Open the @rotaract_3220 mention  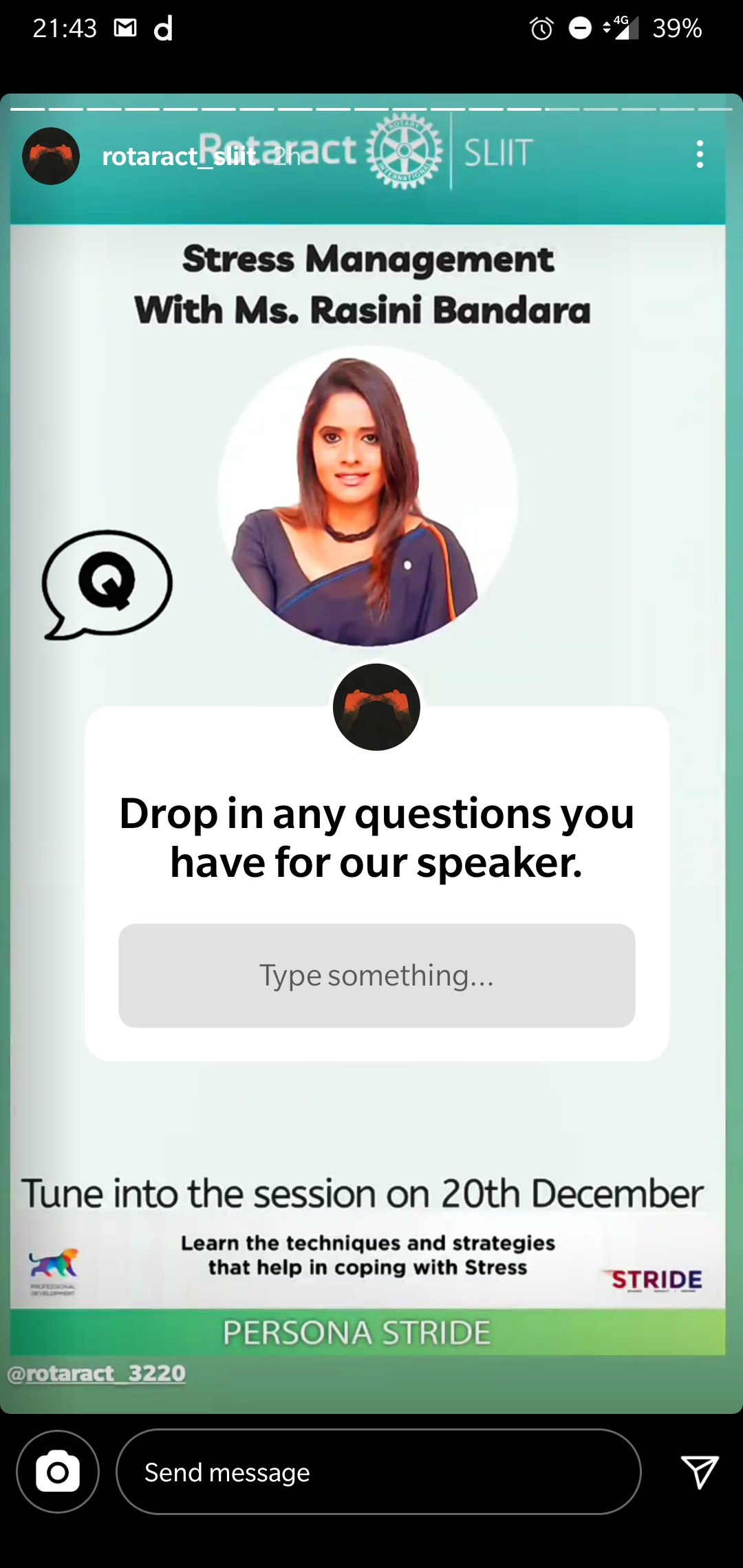[97, 1373]
